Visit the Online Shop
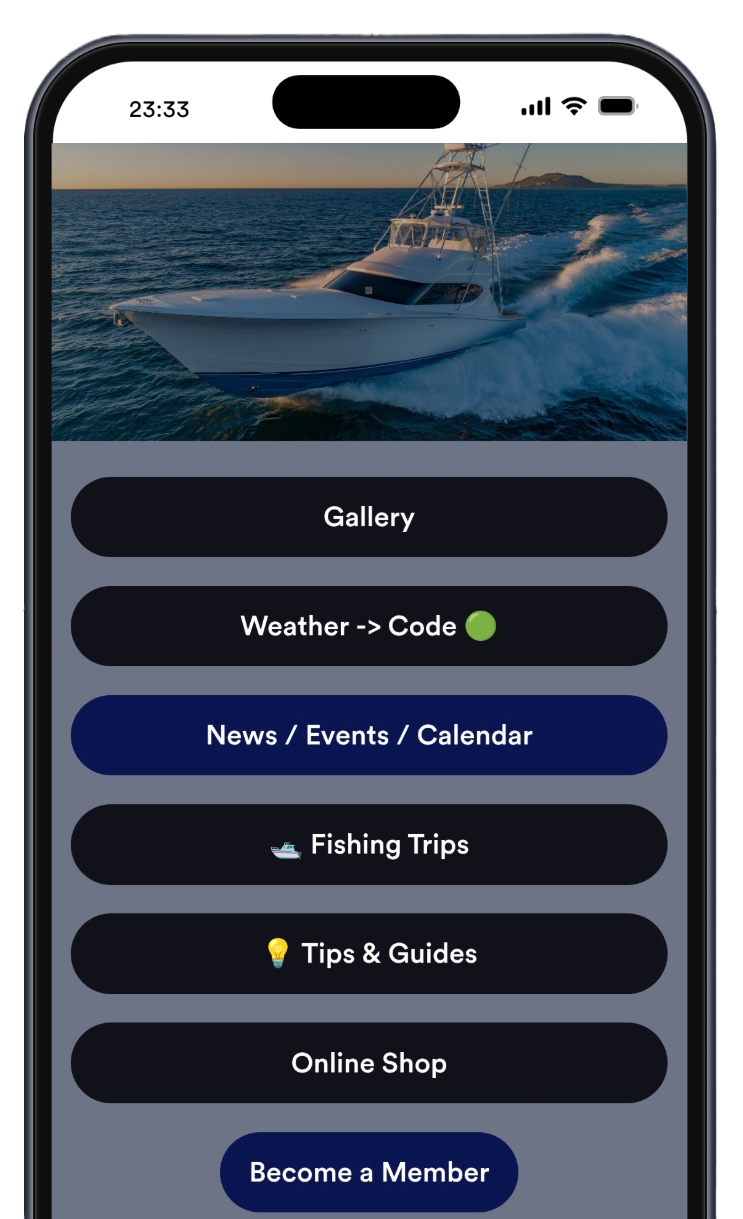The width and height of the screenshot is (743, 1219). tap(368, 1062)
